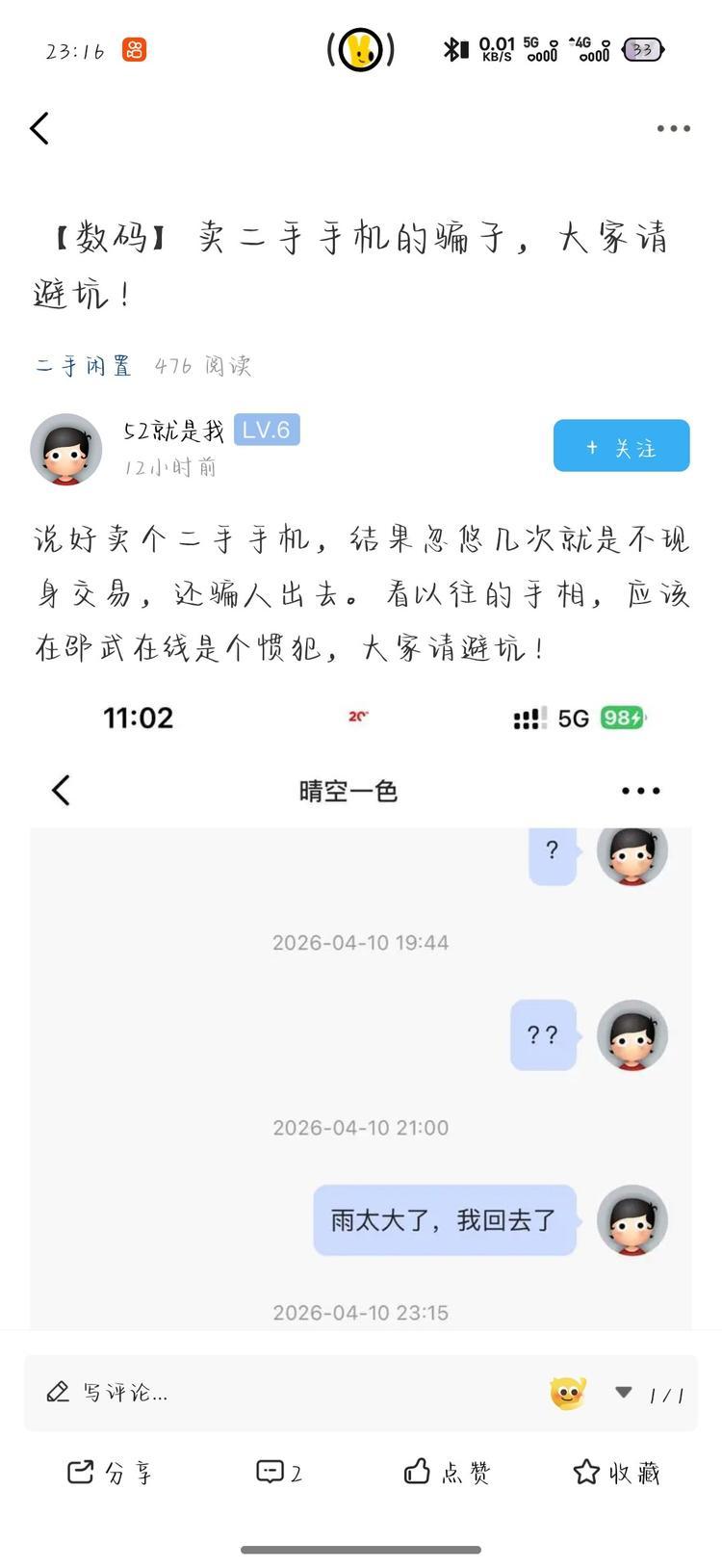Open the embedded chat screenshot image
Viewport: 722px width, 1568px height.
pyautogui.click(x=361, y=1011)
